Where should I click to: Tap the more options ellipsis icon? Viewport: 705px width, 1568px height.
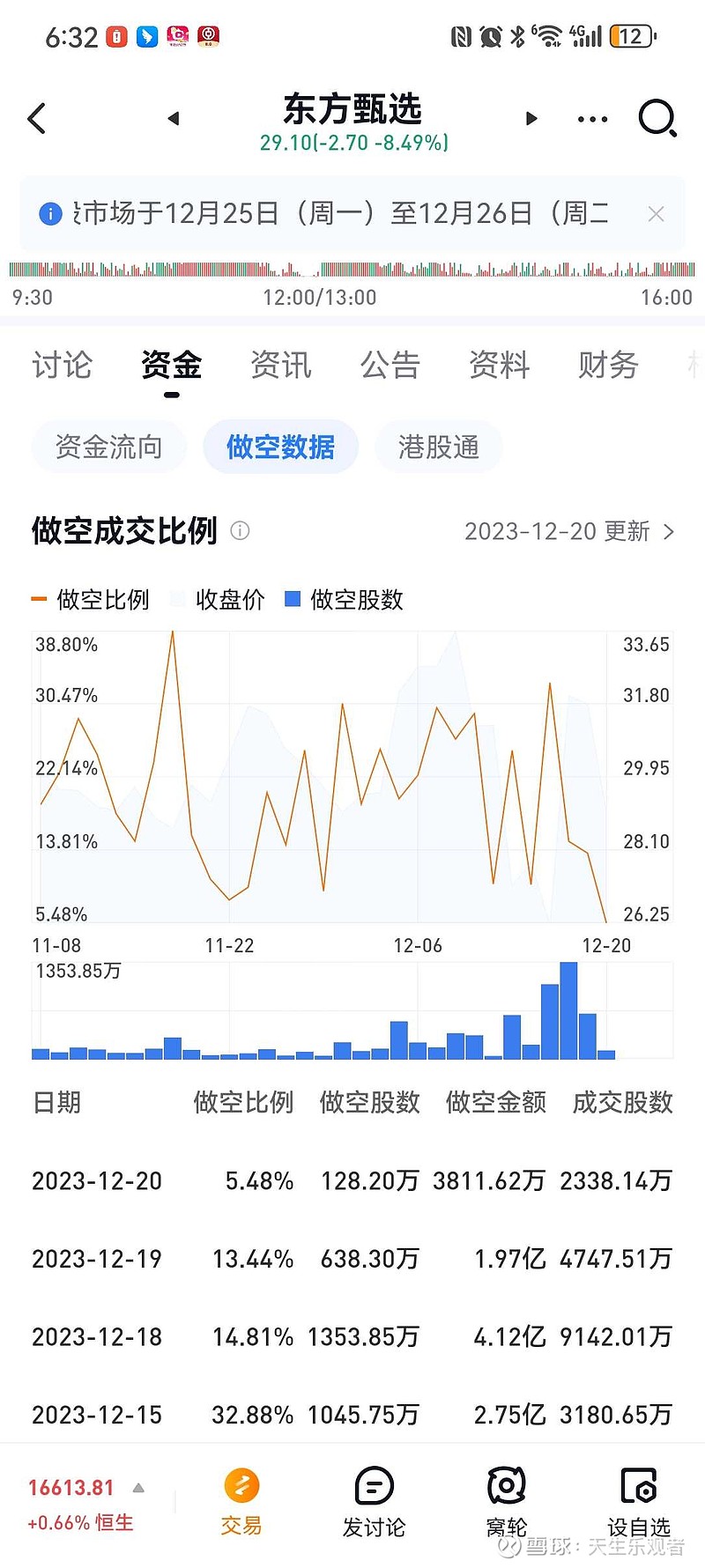[591, 118]
